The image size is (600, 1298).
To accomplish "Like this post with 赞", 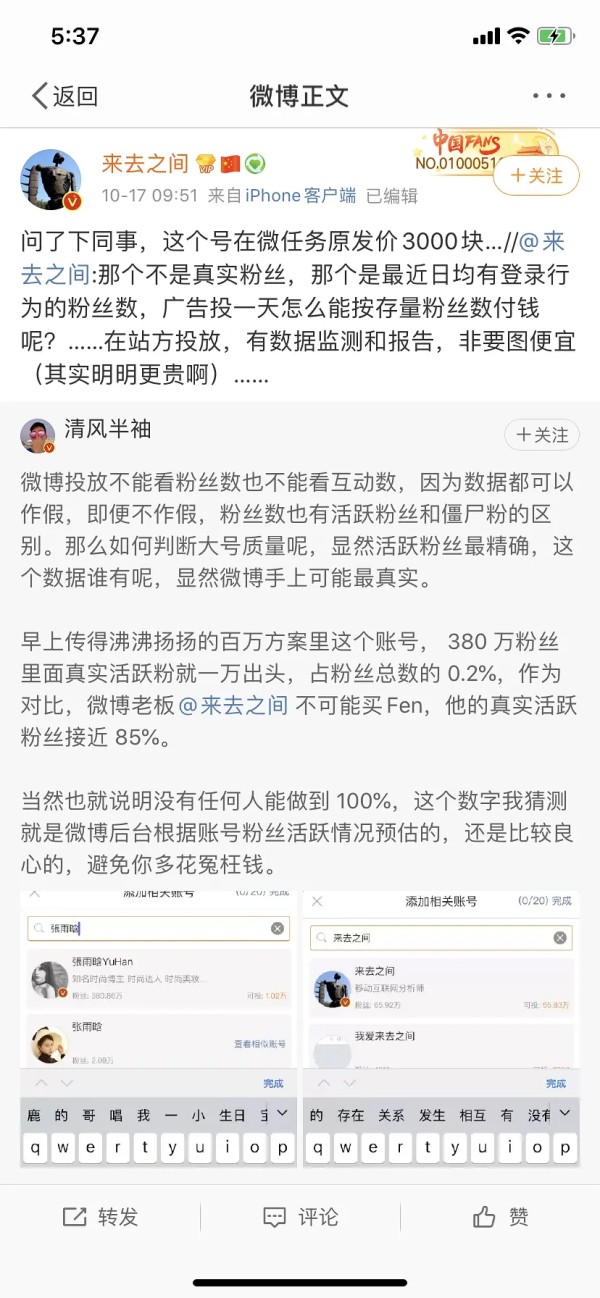I will (x=500, y=1217).
